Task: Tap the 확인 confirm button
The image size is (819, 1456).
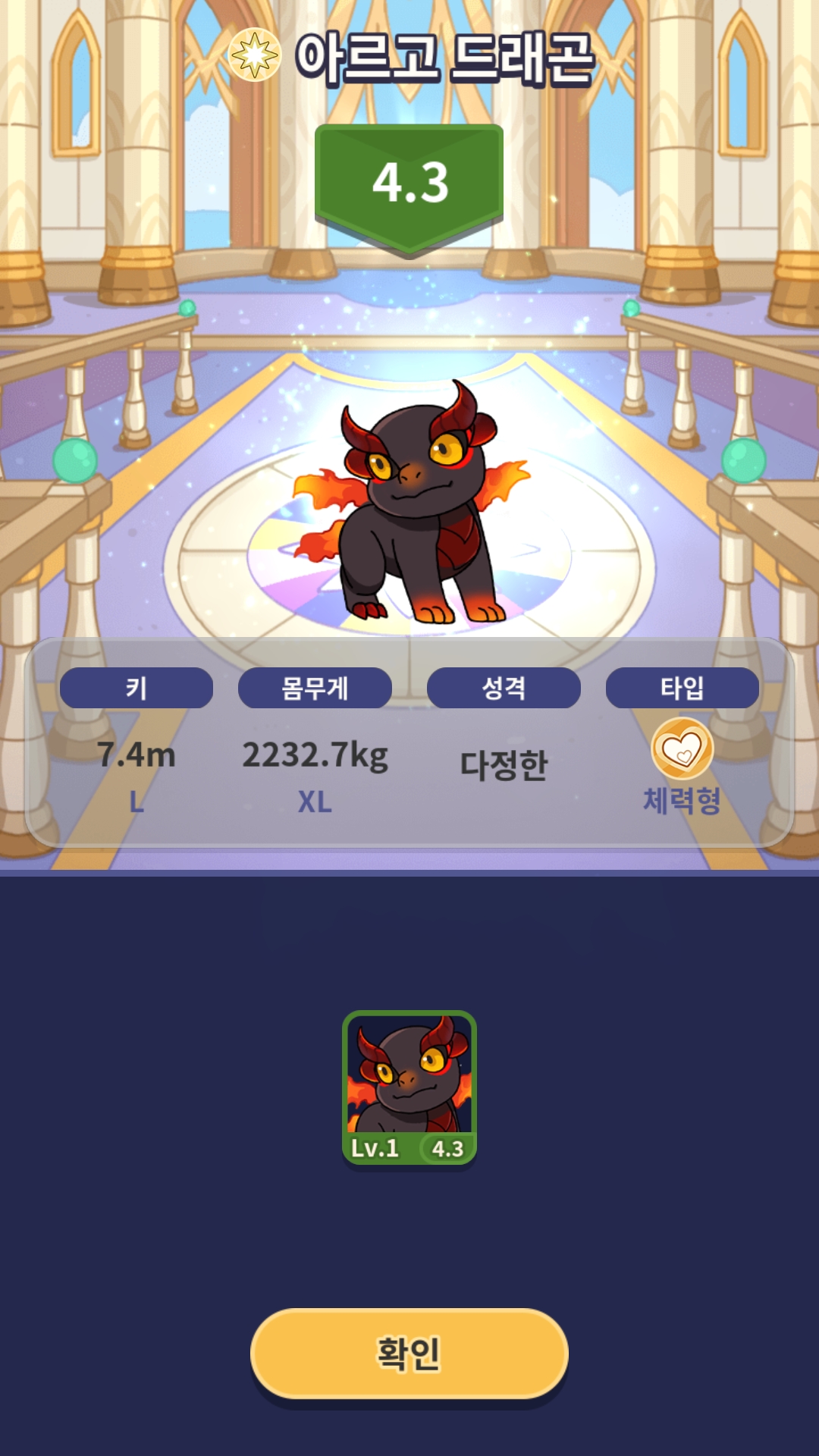Action: [409, 1353]
